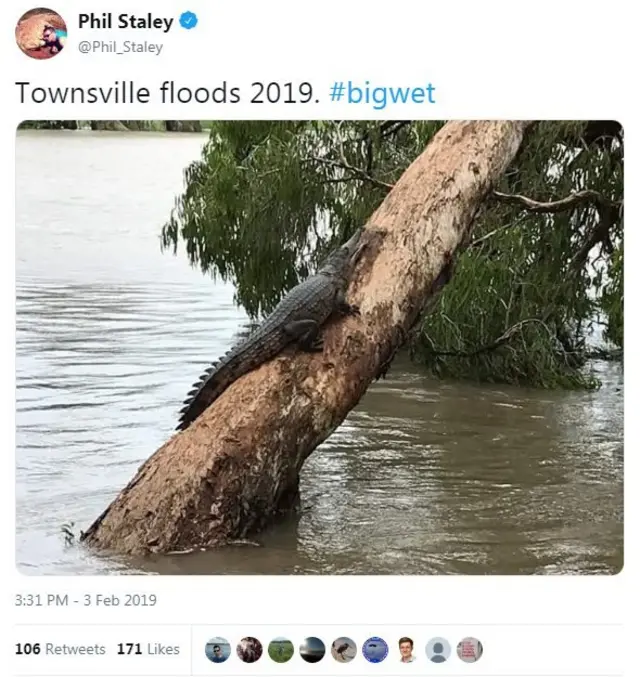Open the 3:31 PM - 3 Feb 2019 timestamp
This screenshot has height=677, width=640.
(86, 601)
